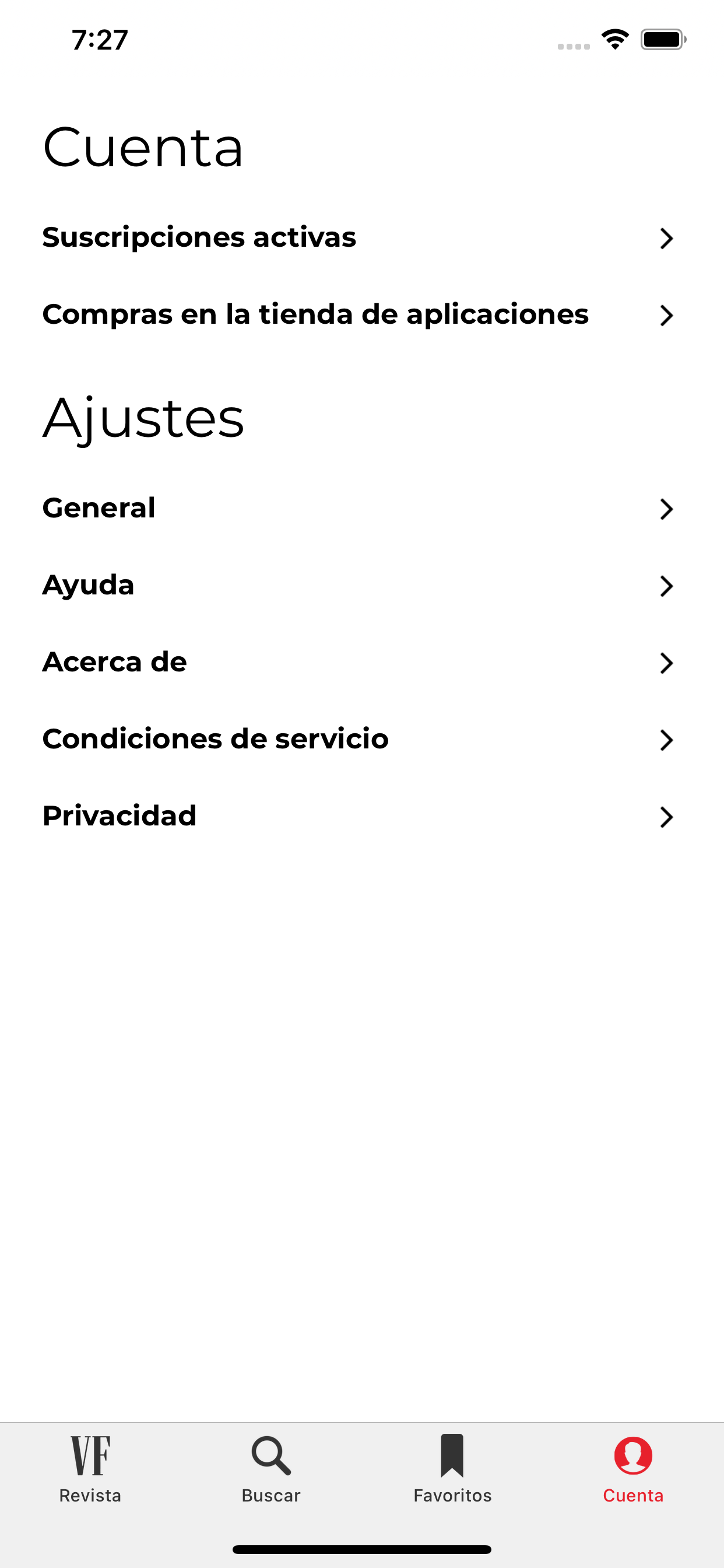This screenshot has width=724, height=1568.
Task: Open Compras en la tienda de aplicaciones
Action: (x=315, y=316)
